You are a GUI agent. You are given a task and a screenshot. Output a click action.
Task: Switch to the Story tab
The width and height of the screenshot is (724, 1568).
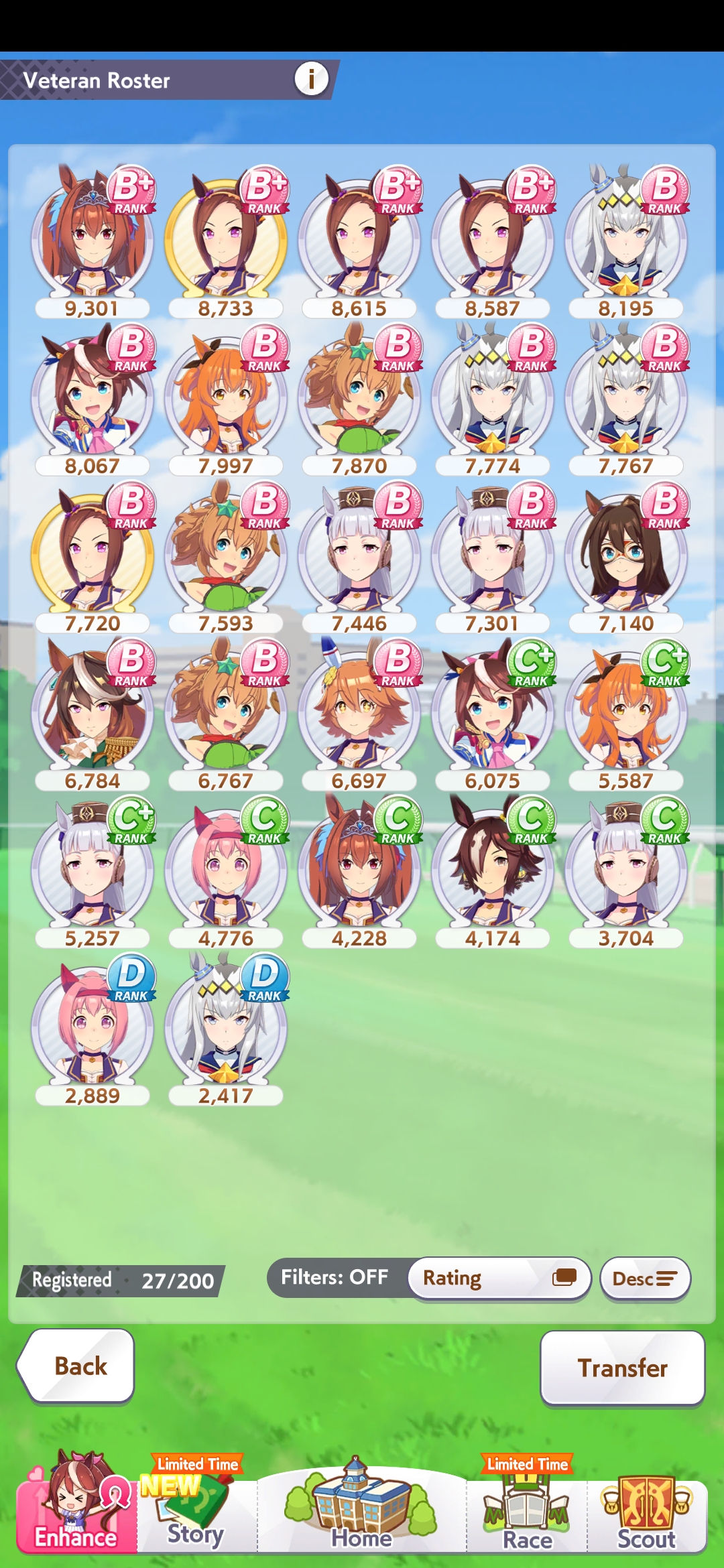click(197, 1508)
